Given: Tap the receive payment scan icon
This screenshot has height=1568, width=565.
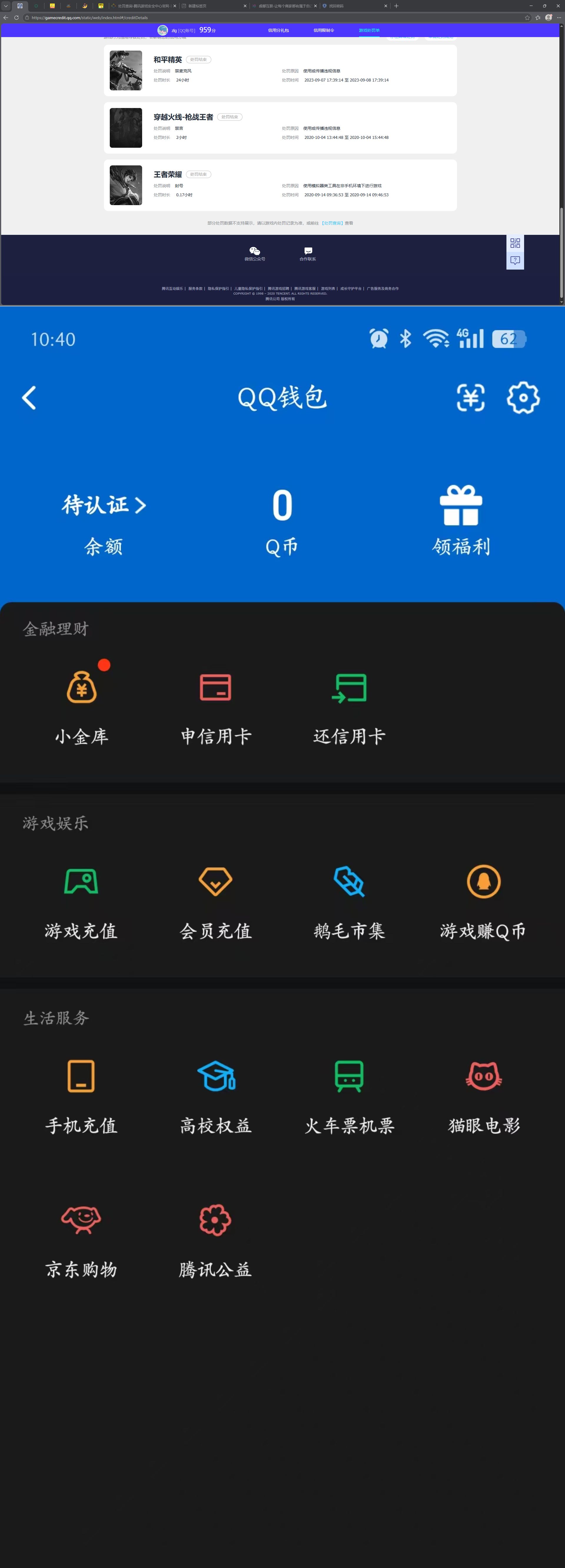Looking at the screenshot, I should click(x=470, y=398).
